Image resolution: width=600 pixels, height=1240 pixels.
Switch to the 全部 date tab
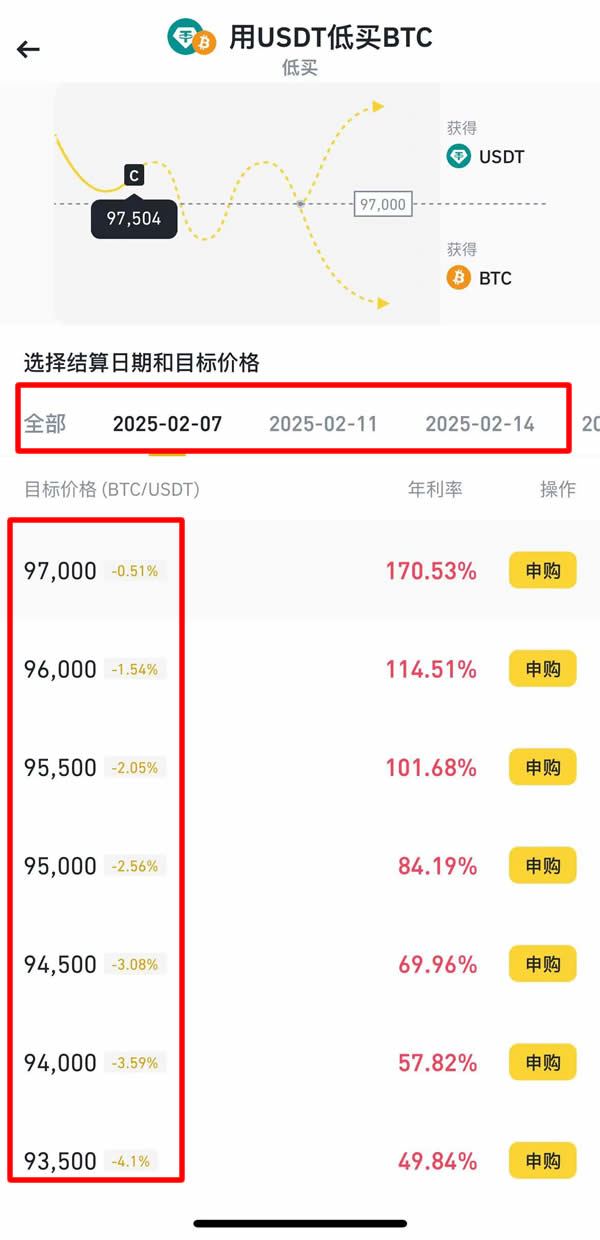point(45,424)
